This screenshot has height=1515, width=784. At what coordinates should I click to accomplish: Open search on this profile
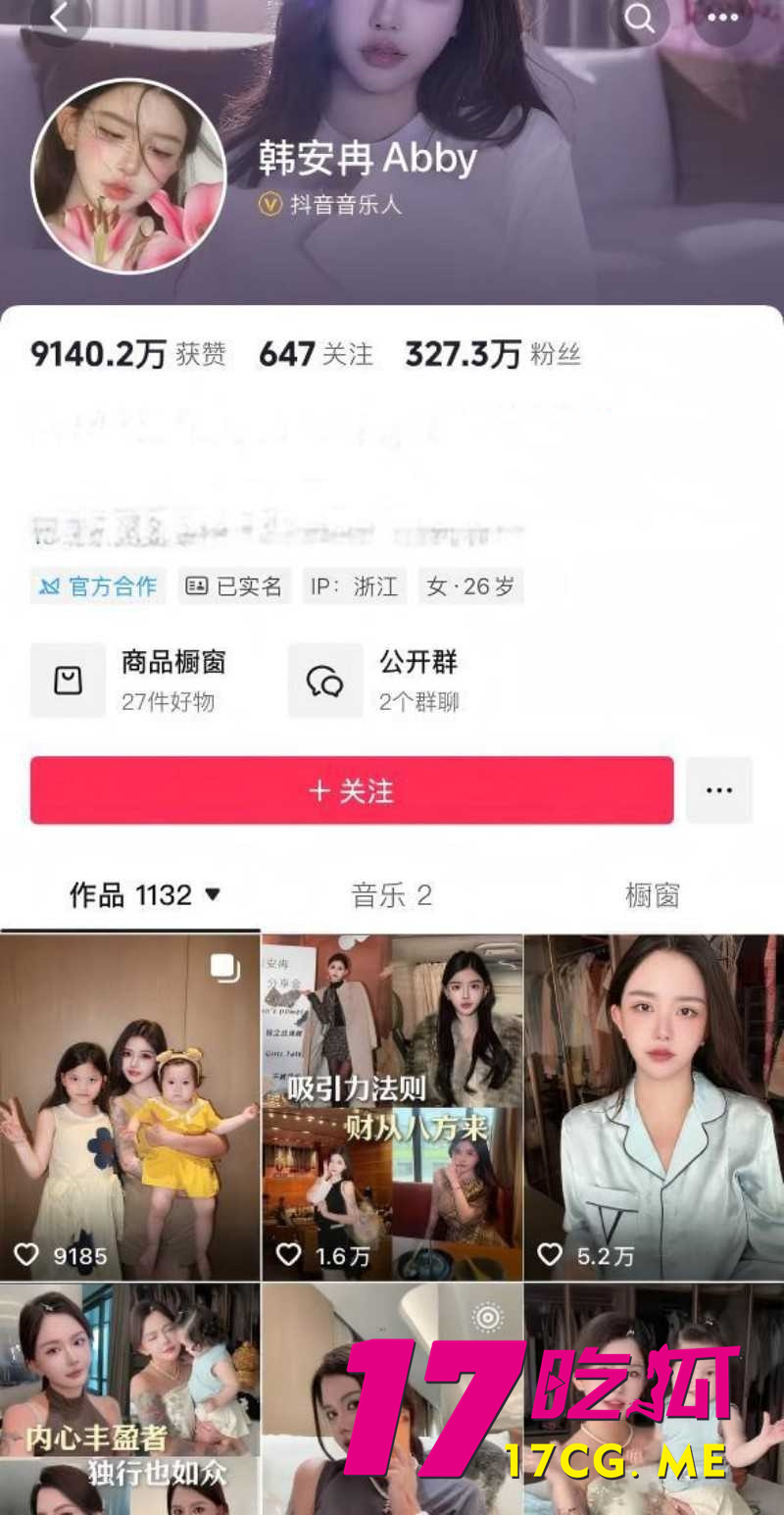[x=640, y=18]
